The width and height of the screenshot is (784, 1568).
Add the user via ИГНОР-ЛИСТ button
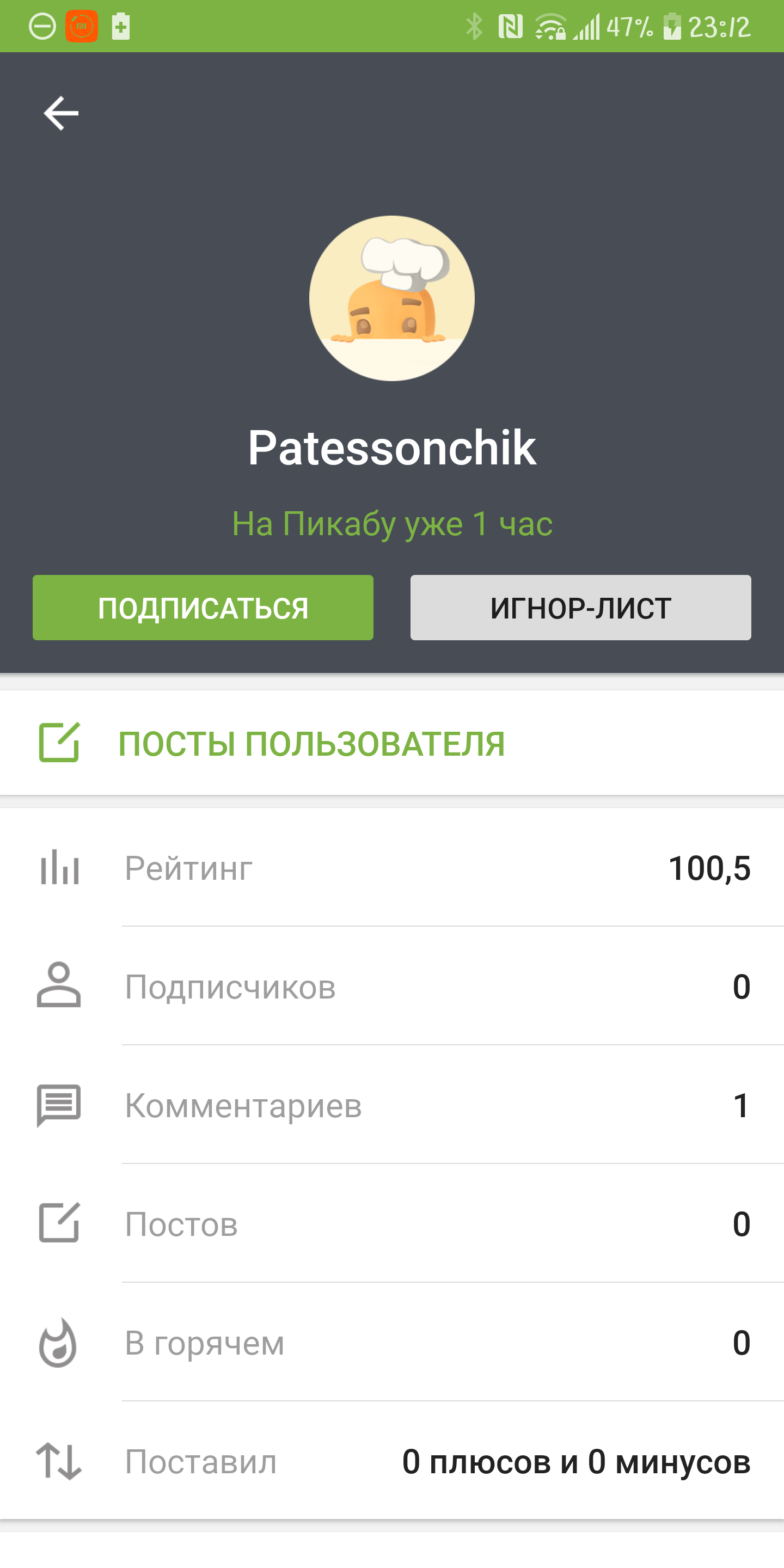click(x=580, y=608)
